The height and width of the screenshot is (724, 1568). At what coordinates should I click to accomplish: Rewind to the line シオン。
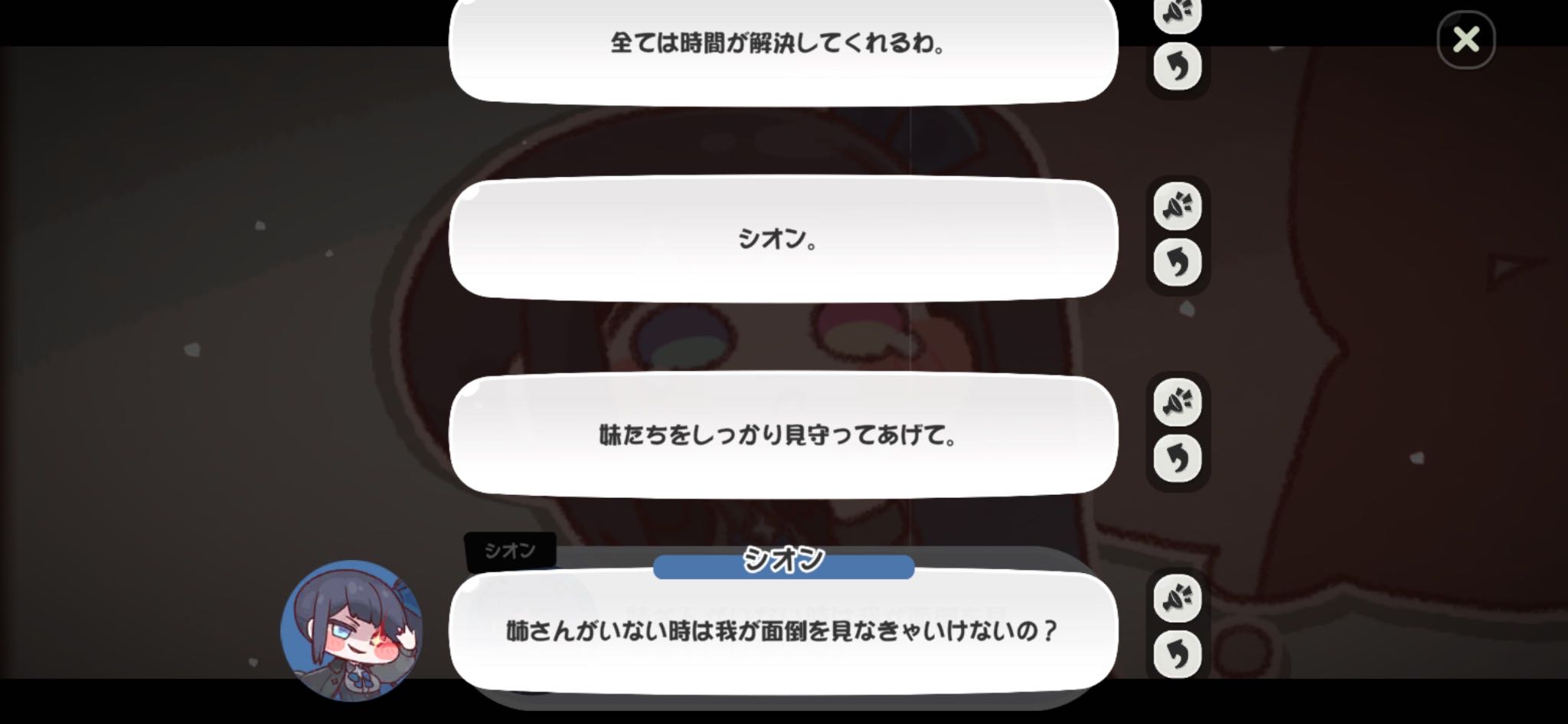(1178, 263)
